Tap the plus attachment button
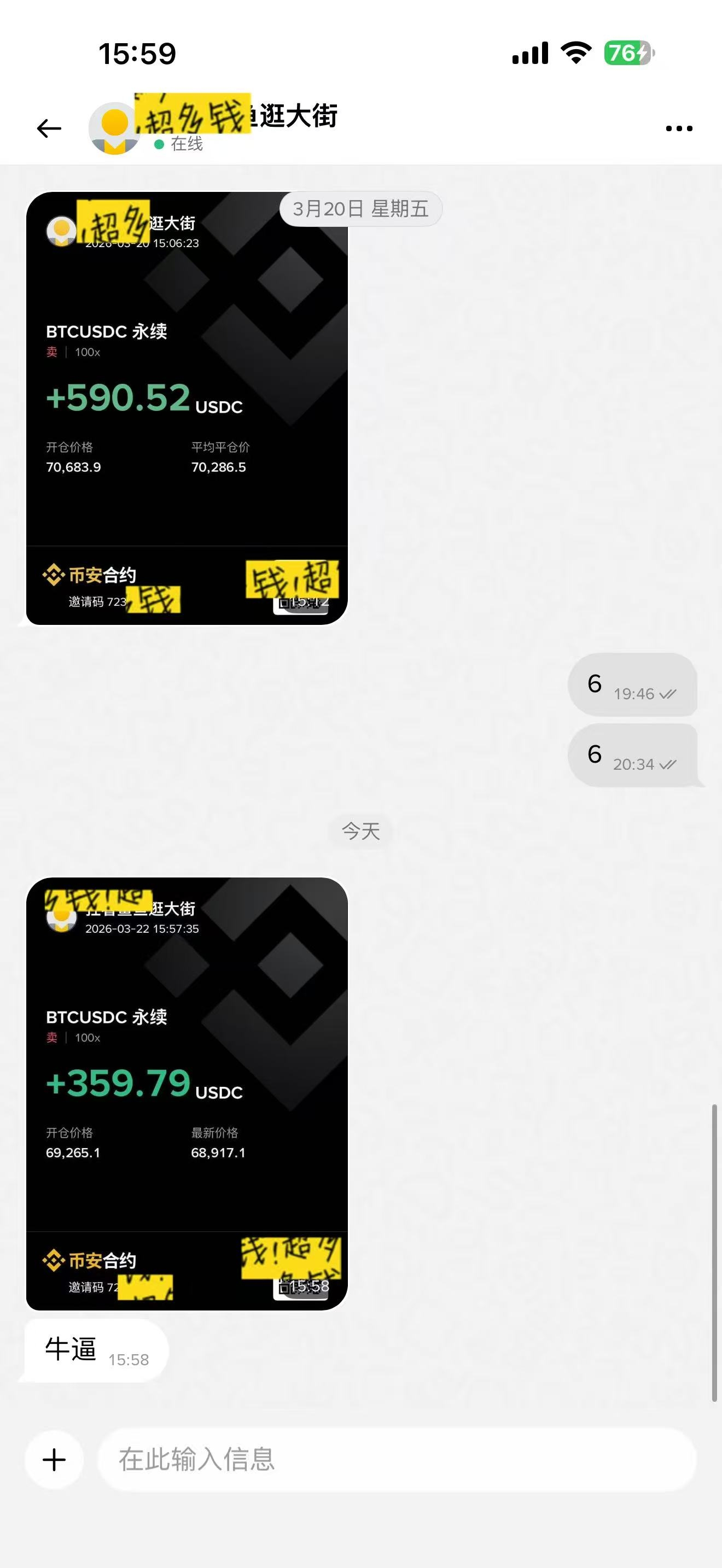The width and height of the screenshot is (722, 1568). [54, 1459]
